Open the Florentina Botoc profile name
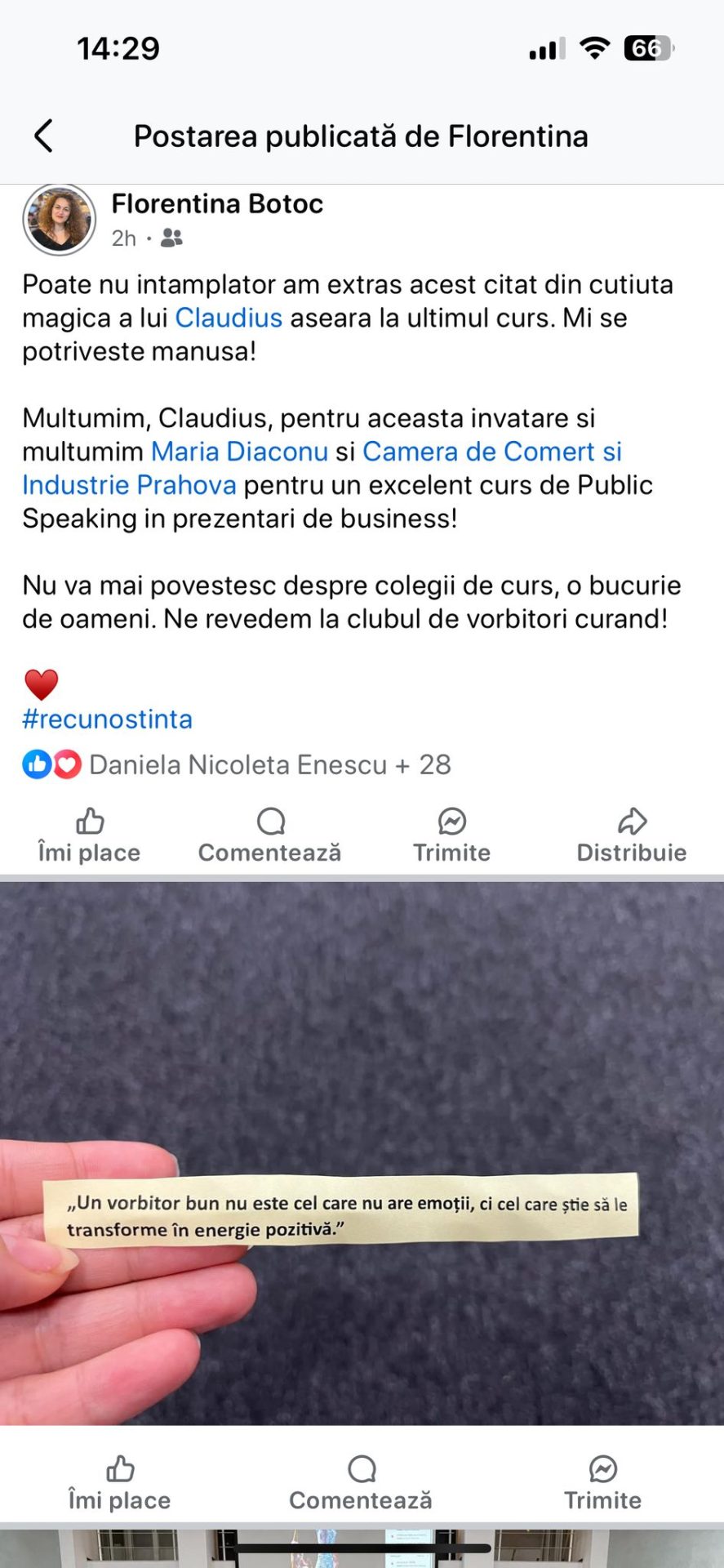The height and width of the screenshot is (1568, 724). pos(217,203)
